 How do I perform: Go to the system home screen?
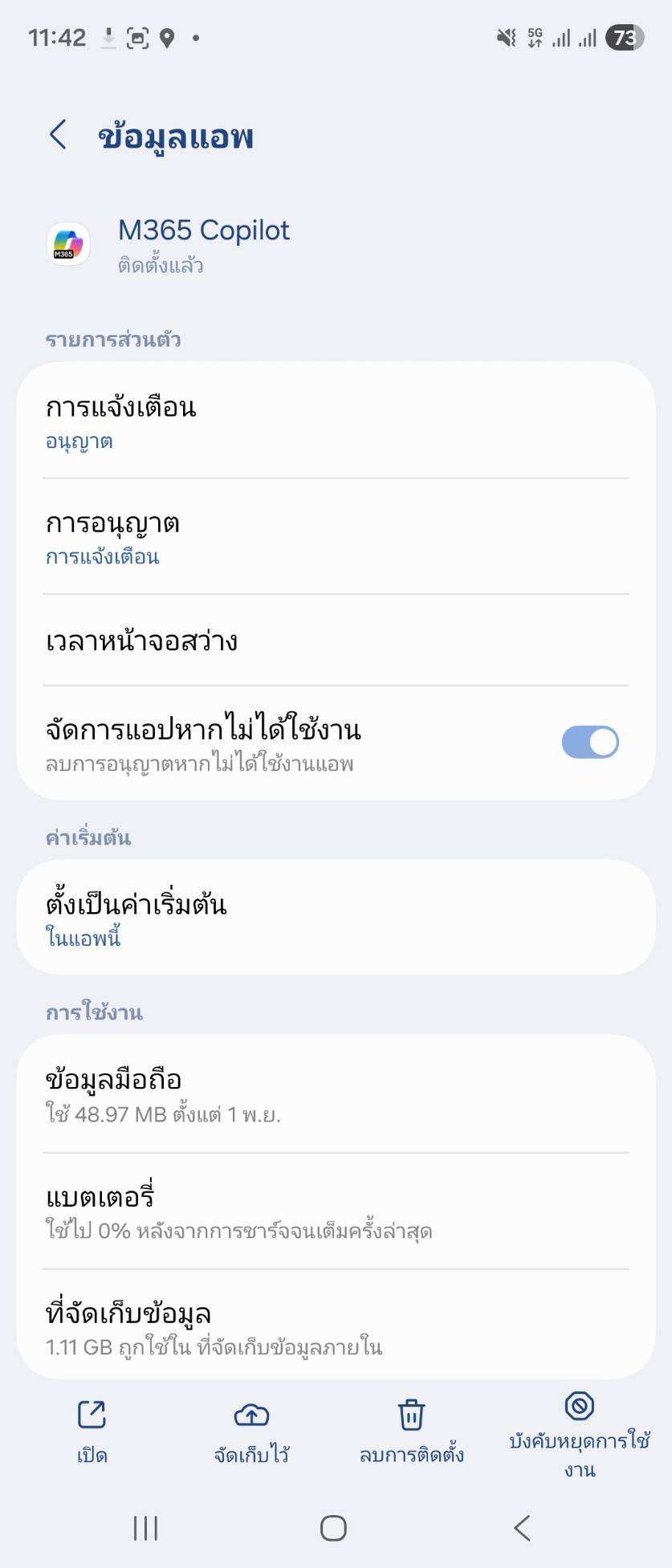click(x=333, y=1528)
